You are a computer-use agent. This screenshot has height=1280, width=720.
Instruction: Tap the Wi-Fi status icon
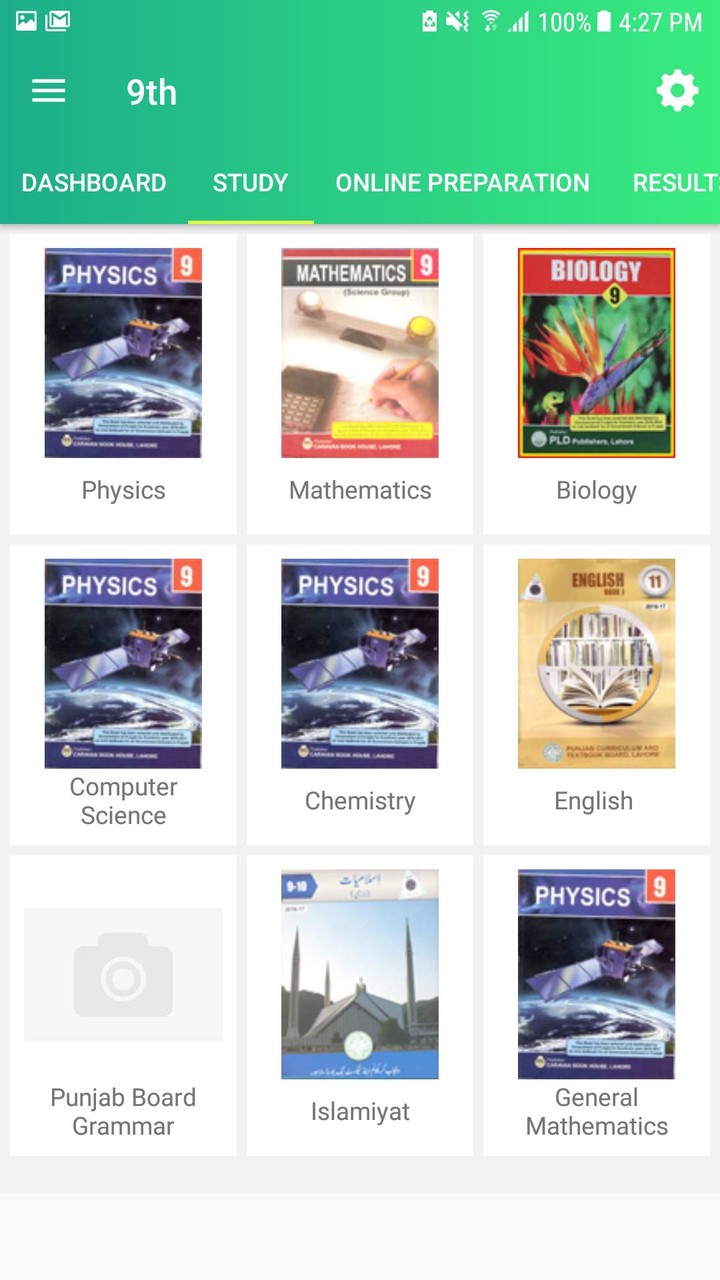(x=488, y=22)
